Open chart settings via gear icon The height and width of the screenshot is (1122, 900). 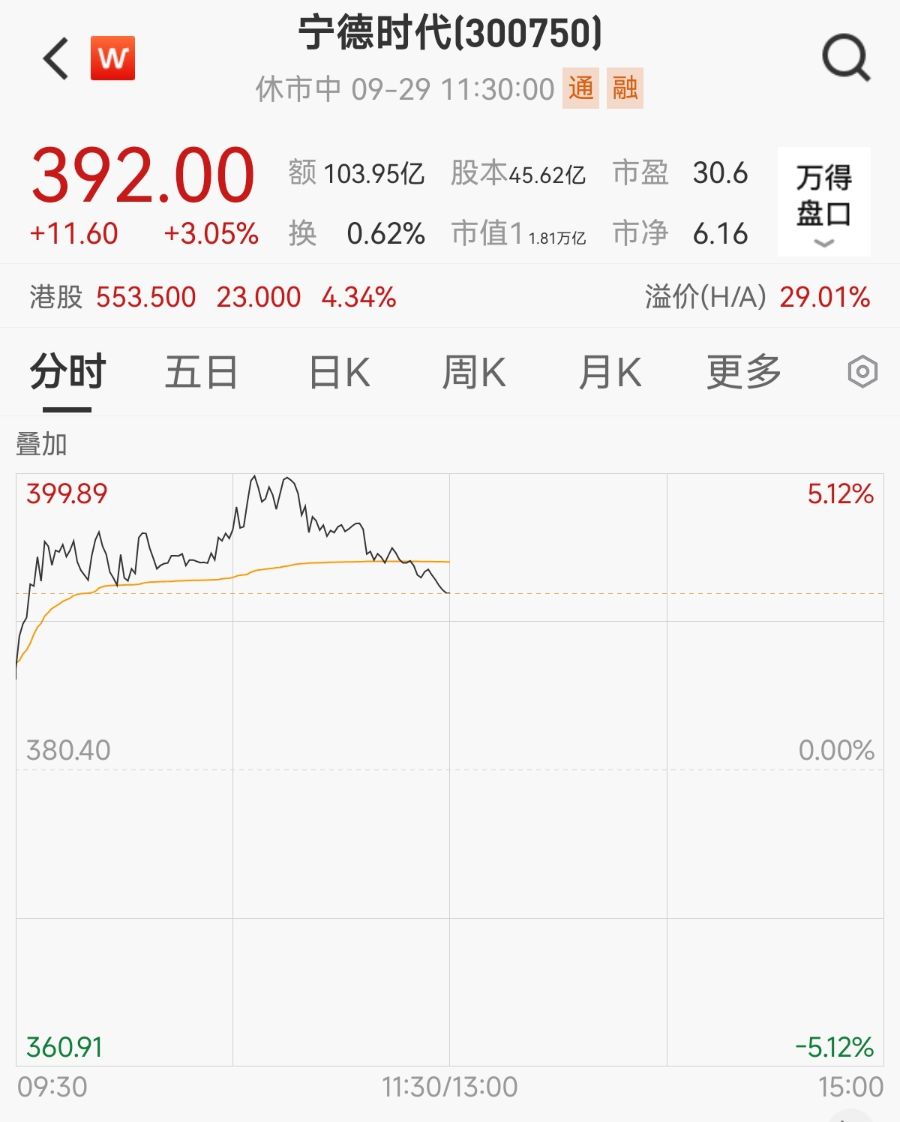click(861, 371)
